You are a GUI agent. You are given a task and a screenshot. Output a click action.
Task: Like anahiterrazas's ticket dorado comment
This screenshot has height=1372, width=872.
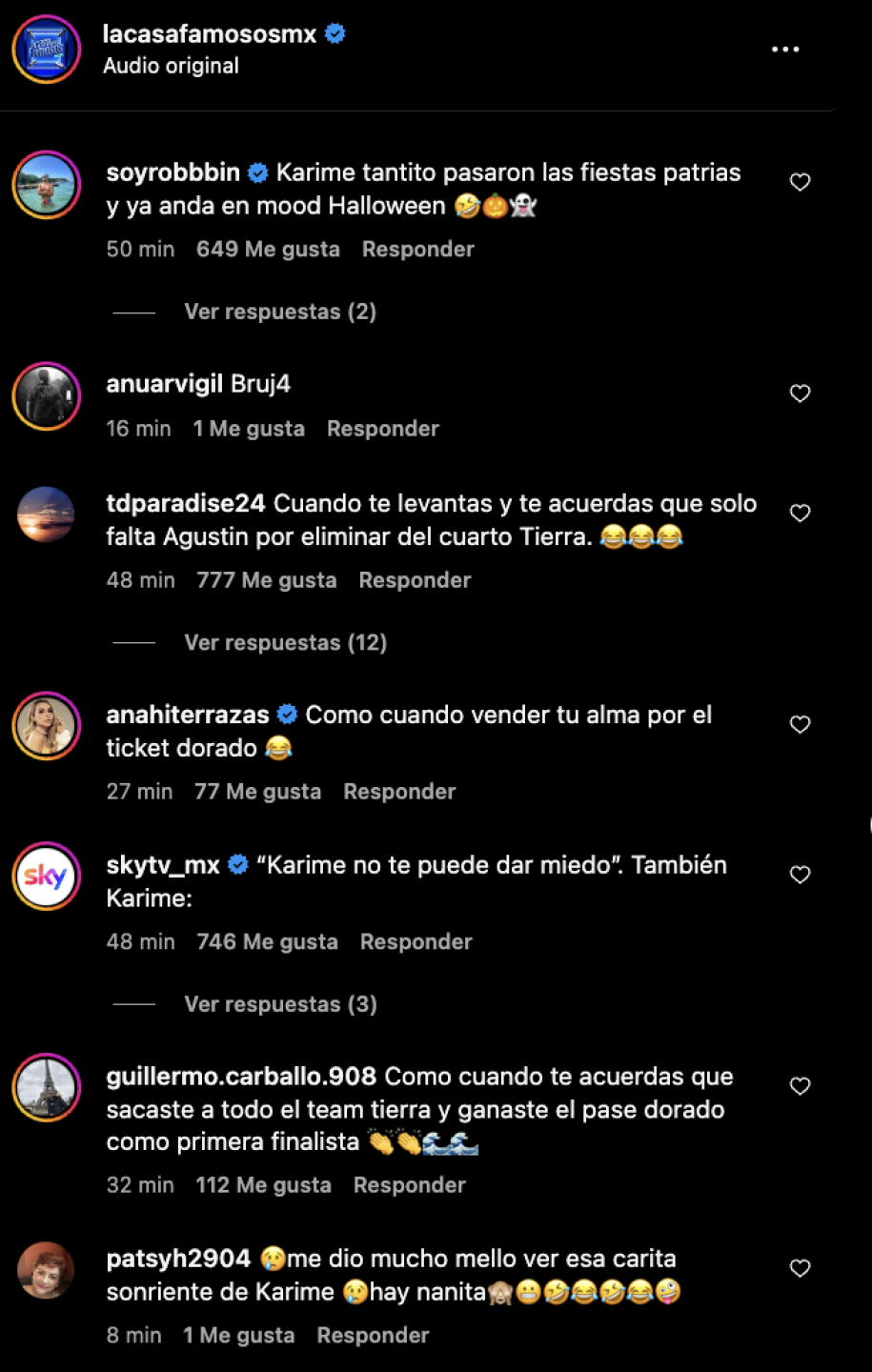801,725
